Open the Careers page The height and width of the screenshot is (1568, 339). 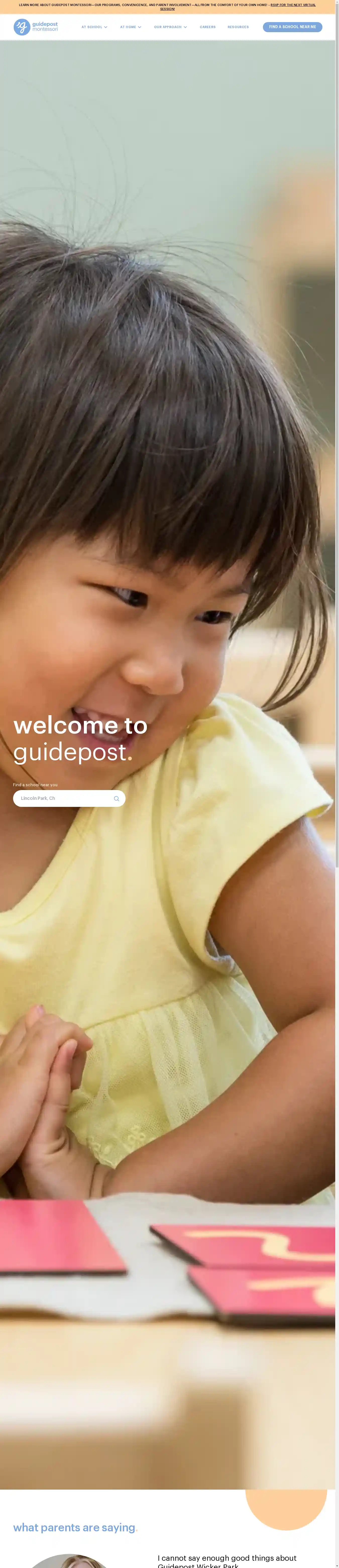pos(207,27)
